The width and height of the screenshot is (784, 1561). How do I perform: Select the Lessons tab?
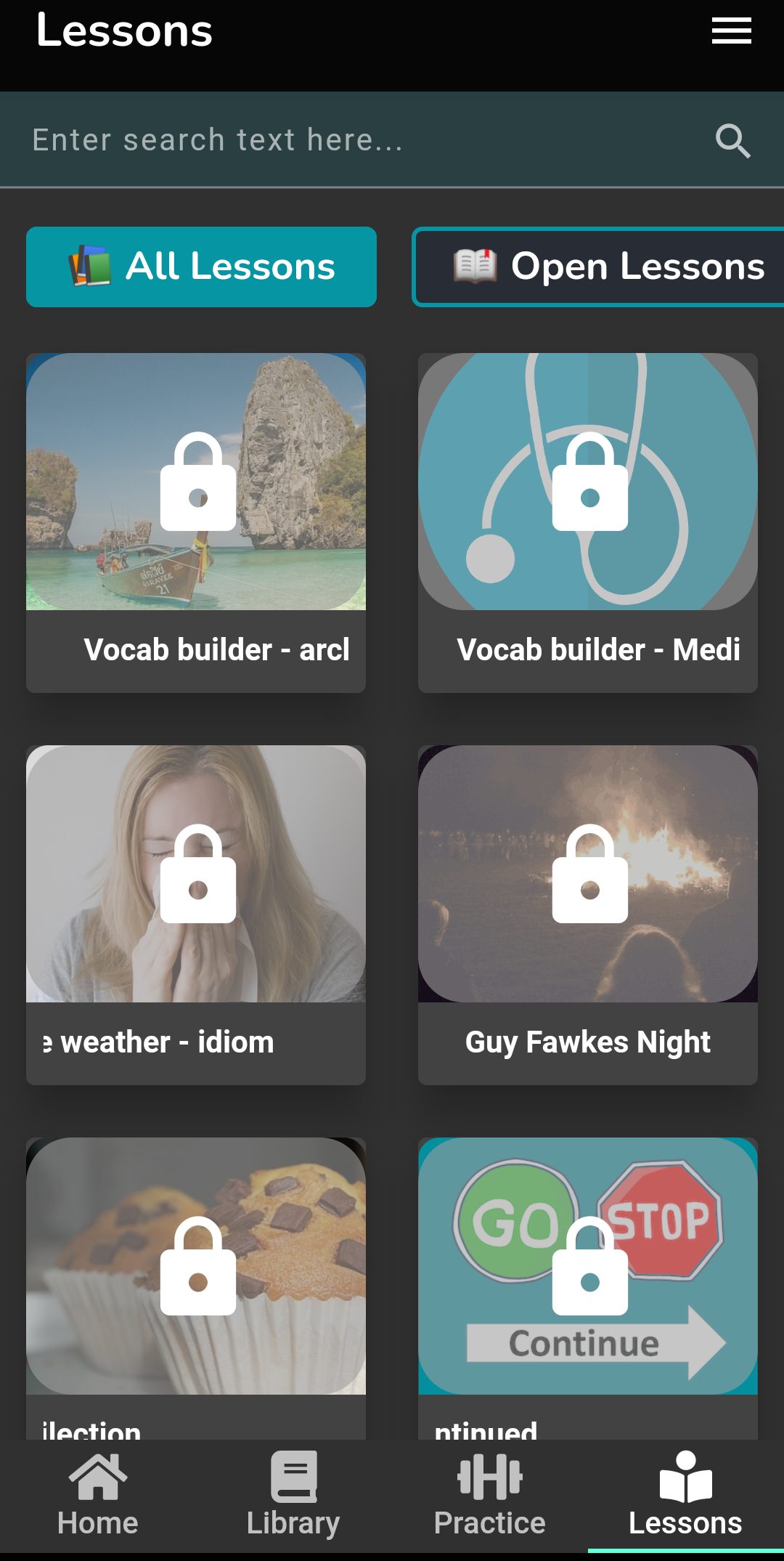point(685,1496)
